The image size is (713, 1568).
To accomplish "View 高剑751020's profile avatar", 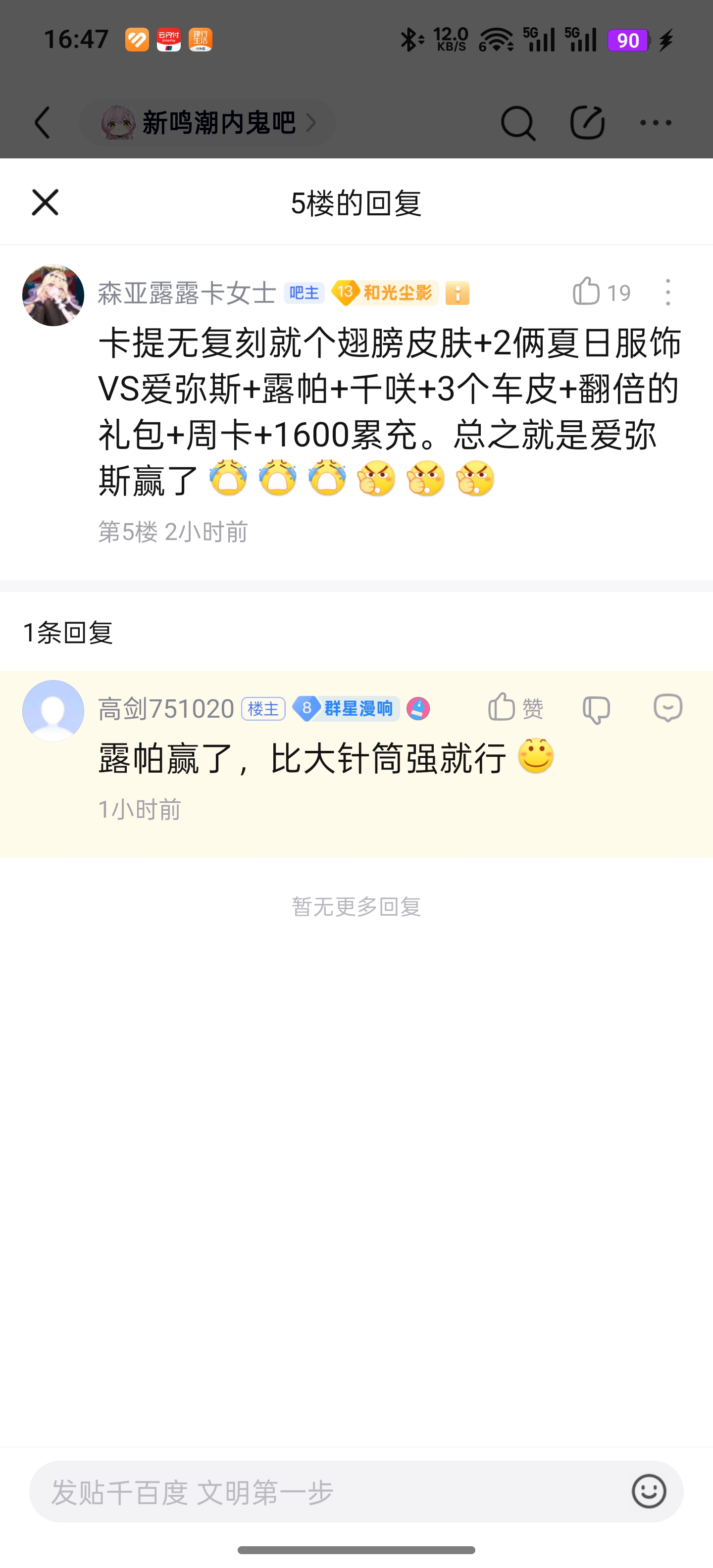I will 53,710.
